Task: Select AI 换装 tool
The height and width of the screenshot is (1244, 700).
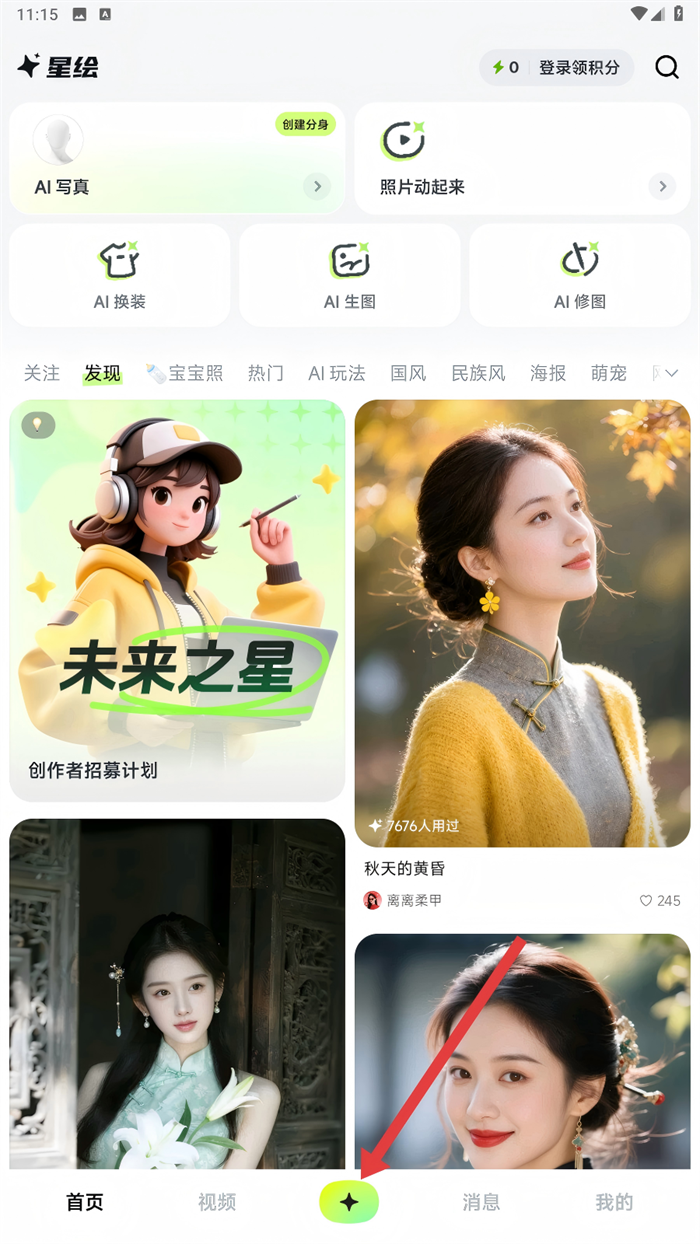Action: click(120, 275)
